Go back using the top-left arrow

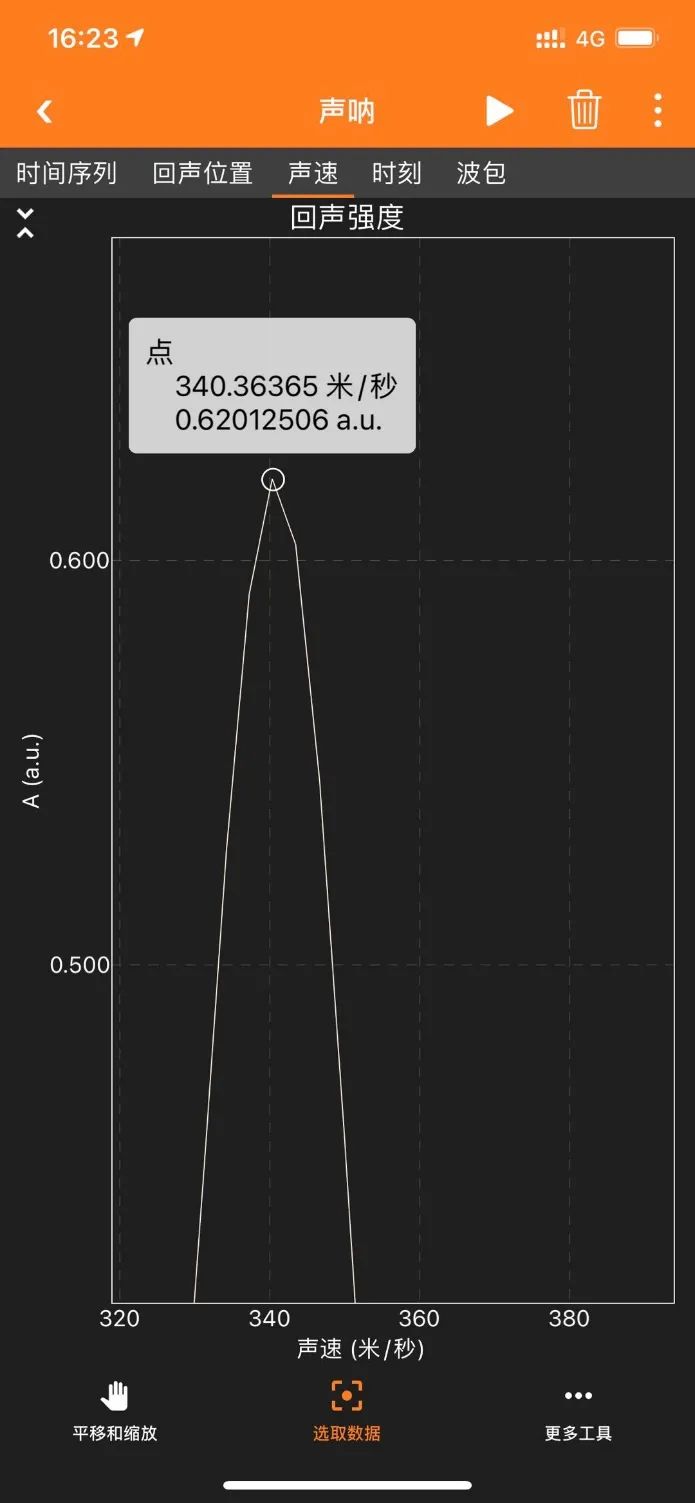pyautogui.click(x=44, y=111)
